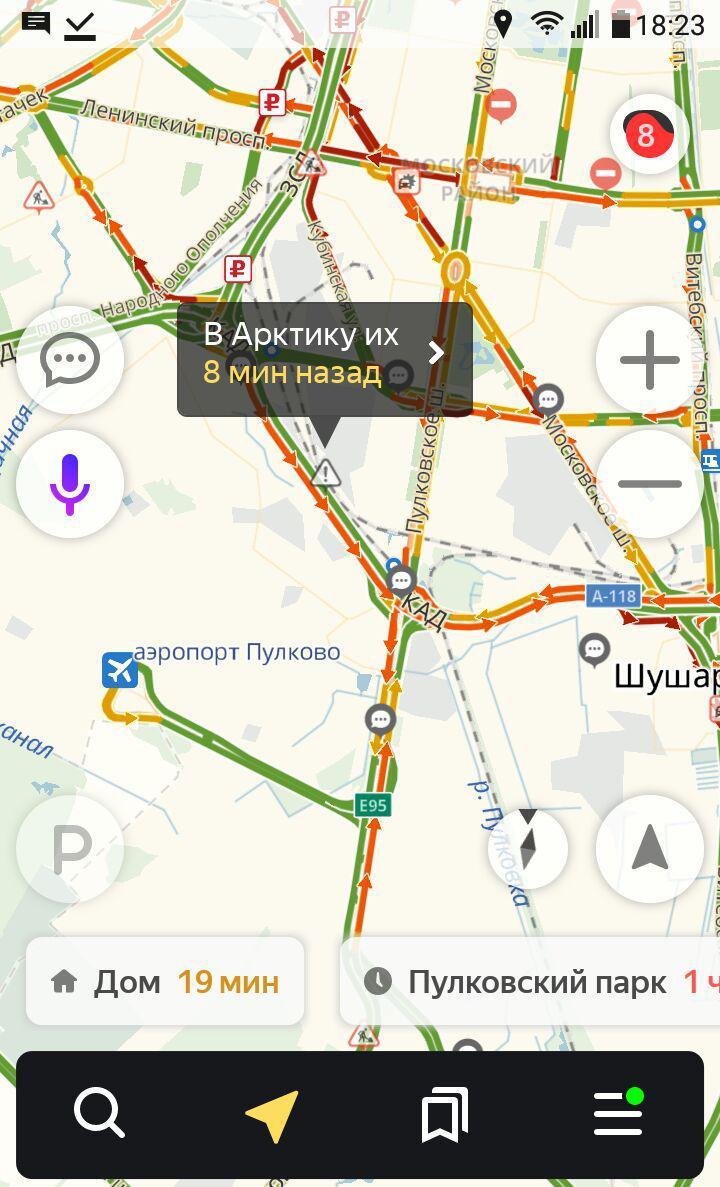
Task: Open the road chat bubble button
Action: [x=70, y=359]
